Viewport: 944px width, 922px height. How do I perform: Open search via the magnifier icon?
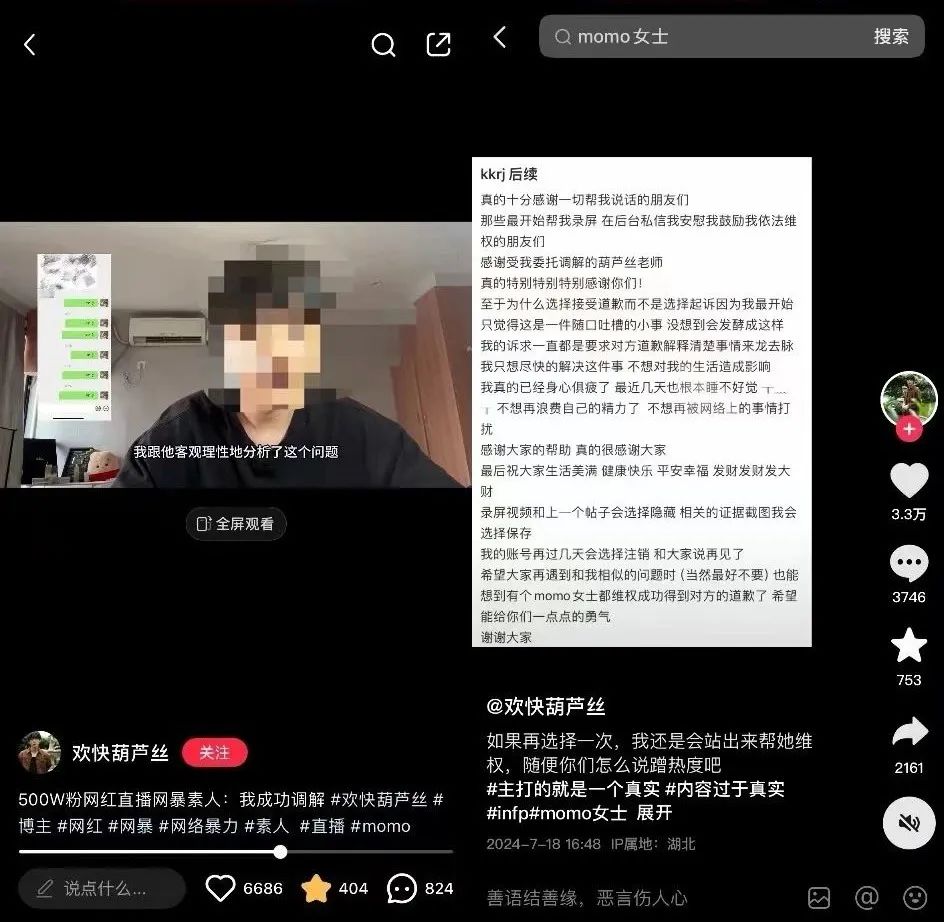383,45
